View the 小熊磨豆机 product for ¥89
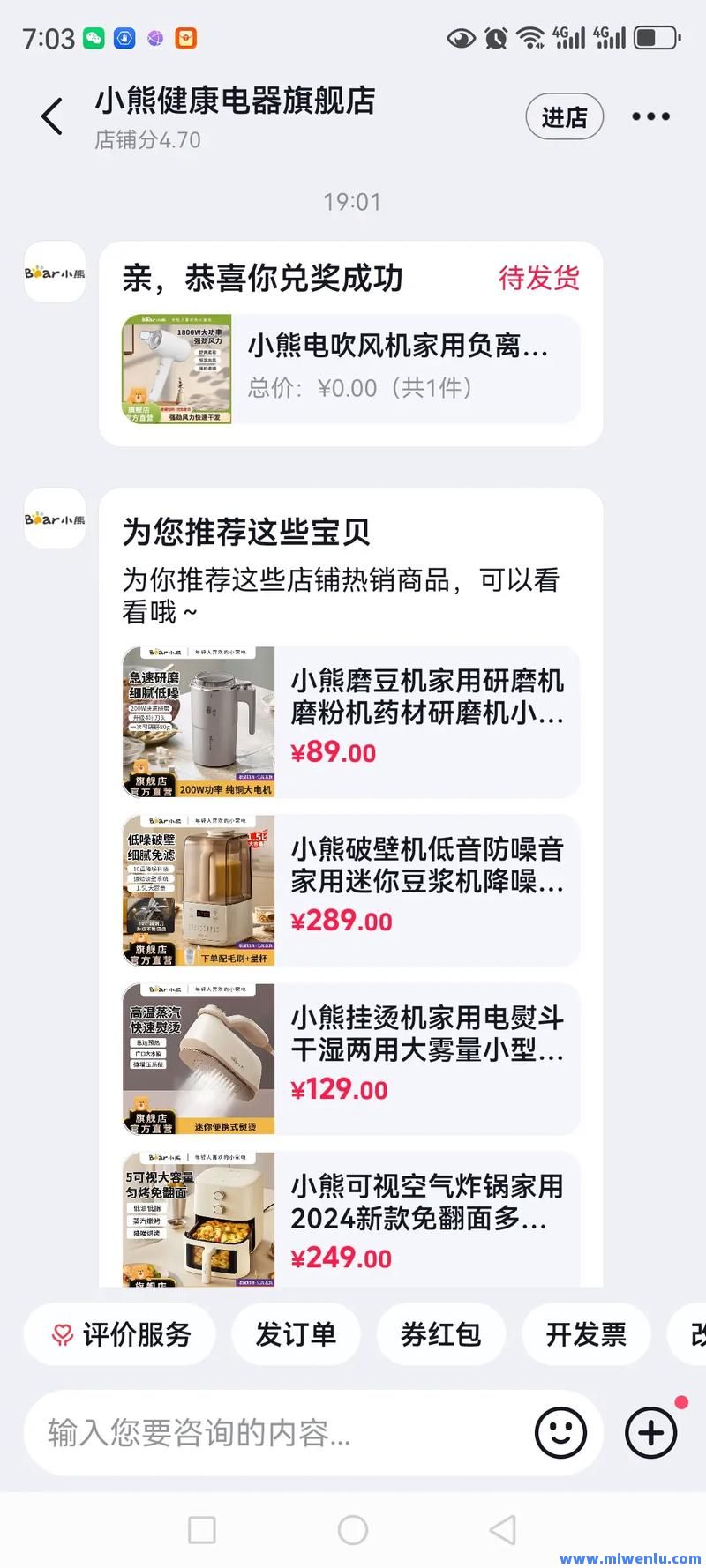Screen dimensions: 706x1568 (x=350, y=721)
